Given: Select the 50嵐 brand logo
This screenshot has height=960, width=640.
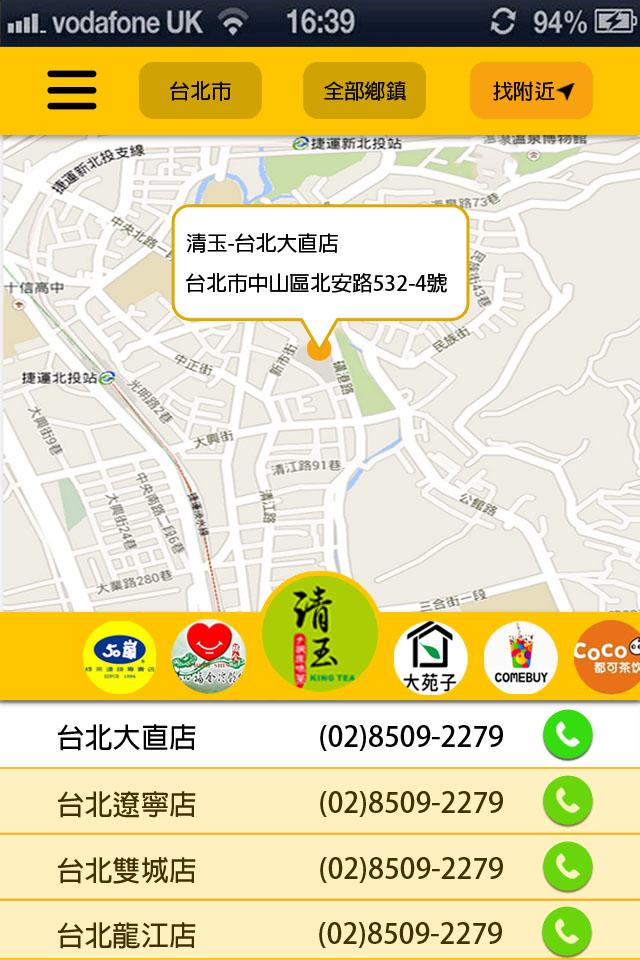Looking at the screenshot, I should (x=119, y=657).
